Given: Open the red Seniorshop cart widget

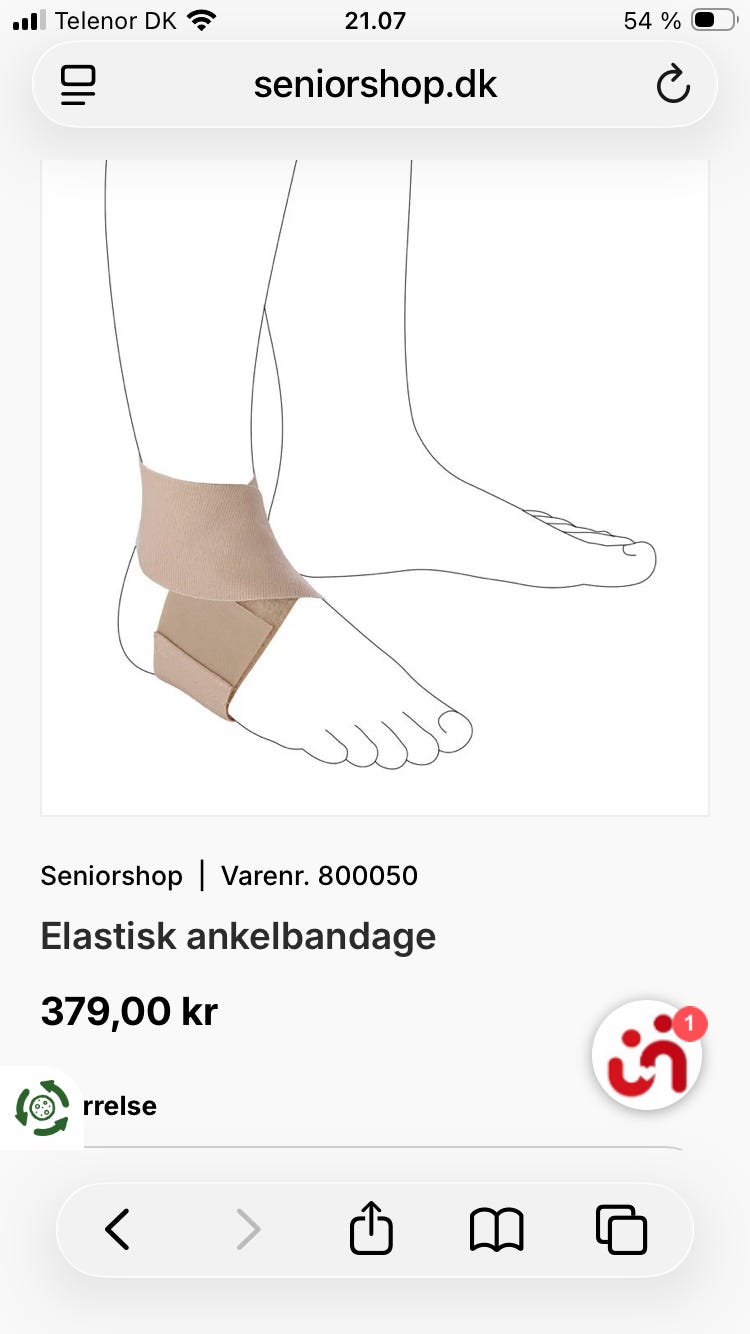Looking at the screenshot, I should (x=645, y=1057).
